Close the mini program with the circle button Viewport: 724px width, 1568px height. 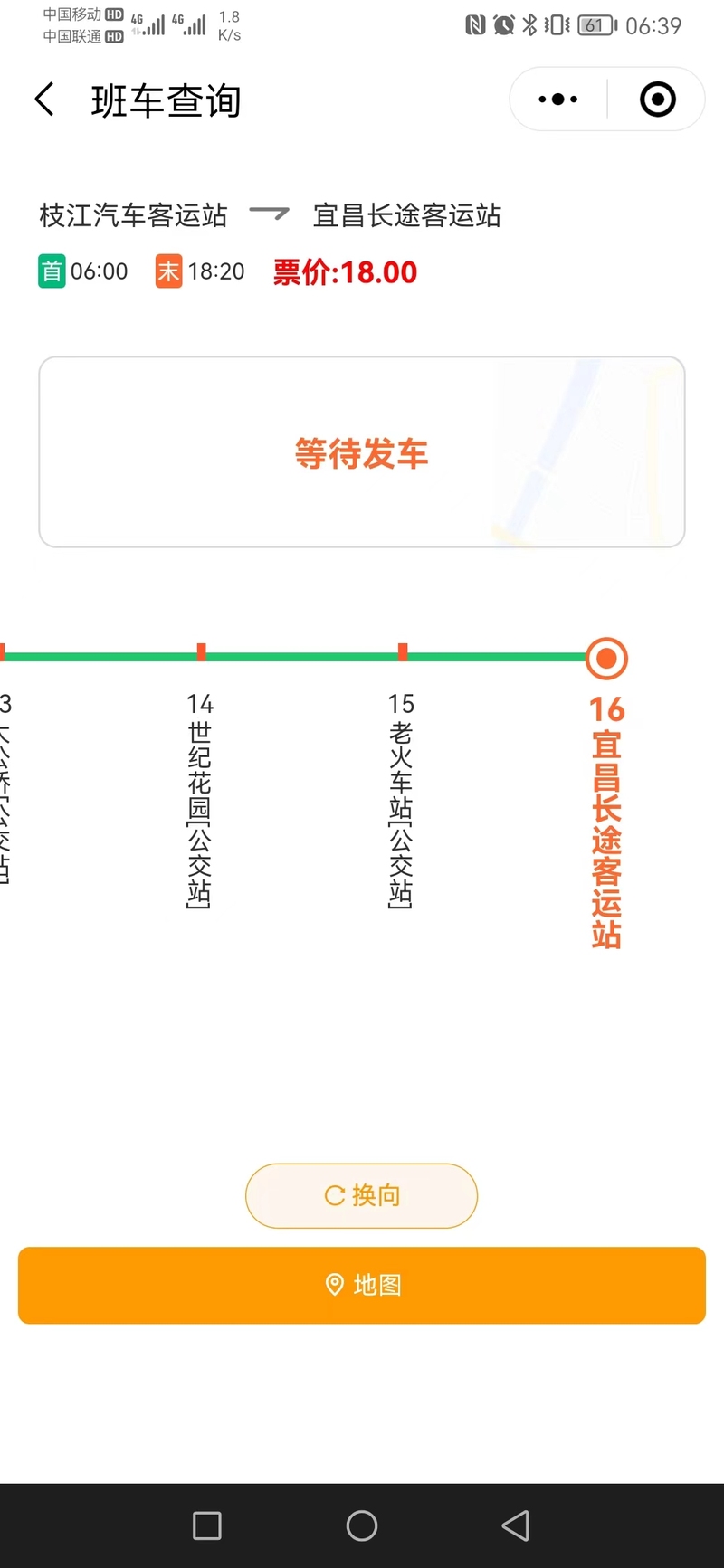tap(658, 100)
